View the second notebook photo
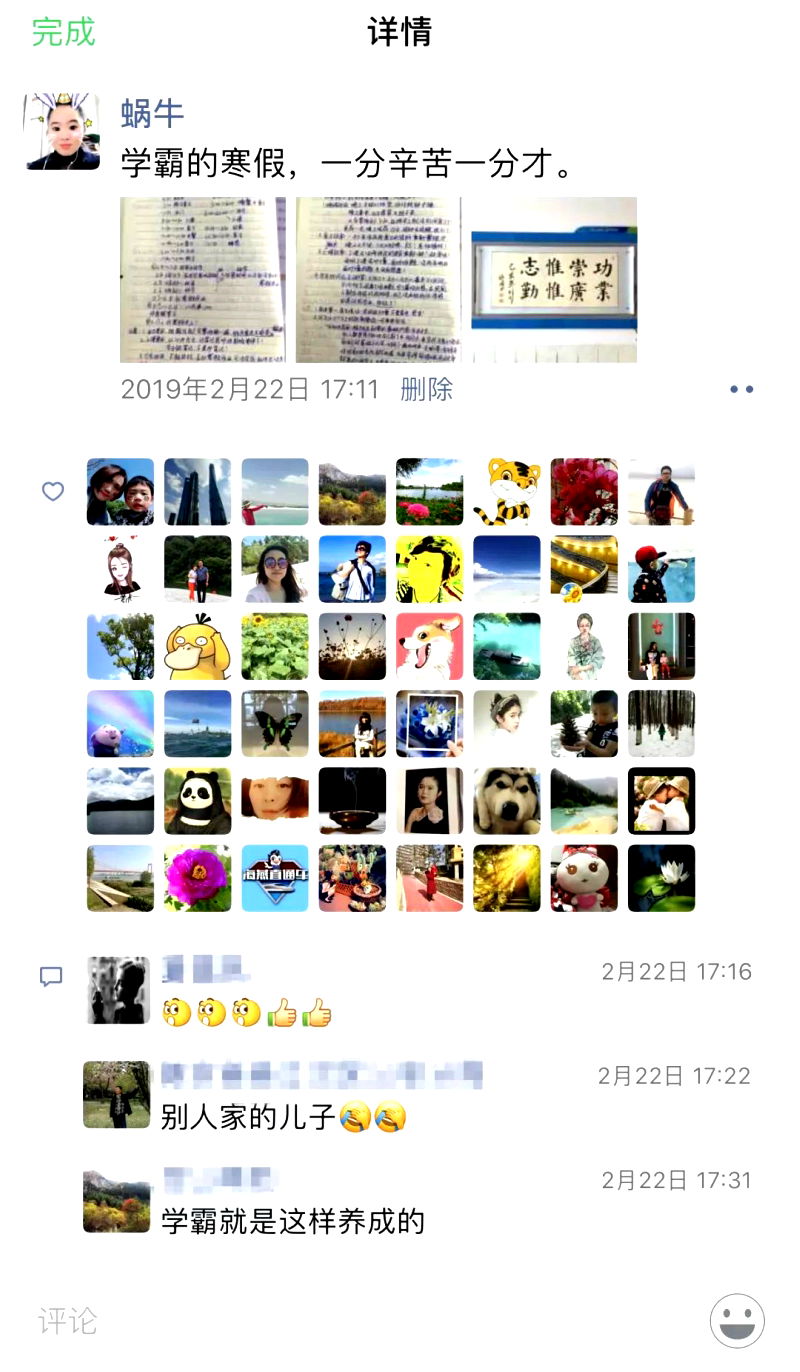The width and height of the screenshot is (800, 1372). pyautogui.click(x=378, y=279)
